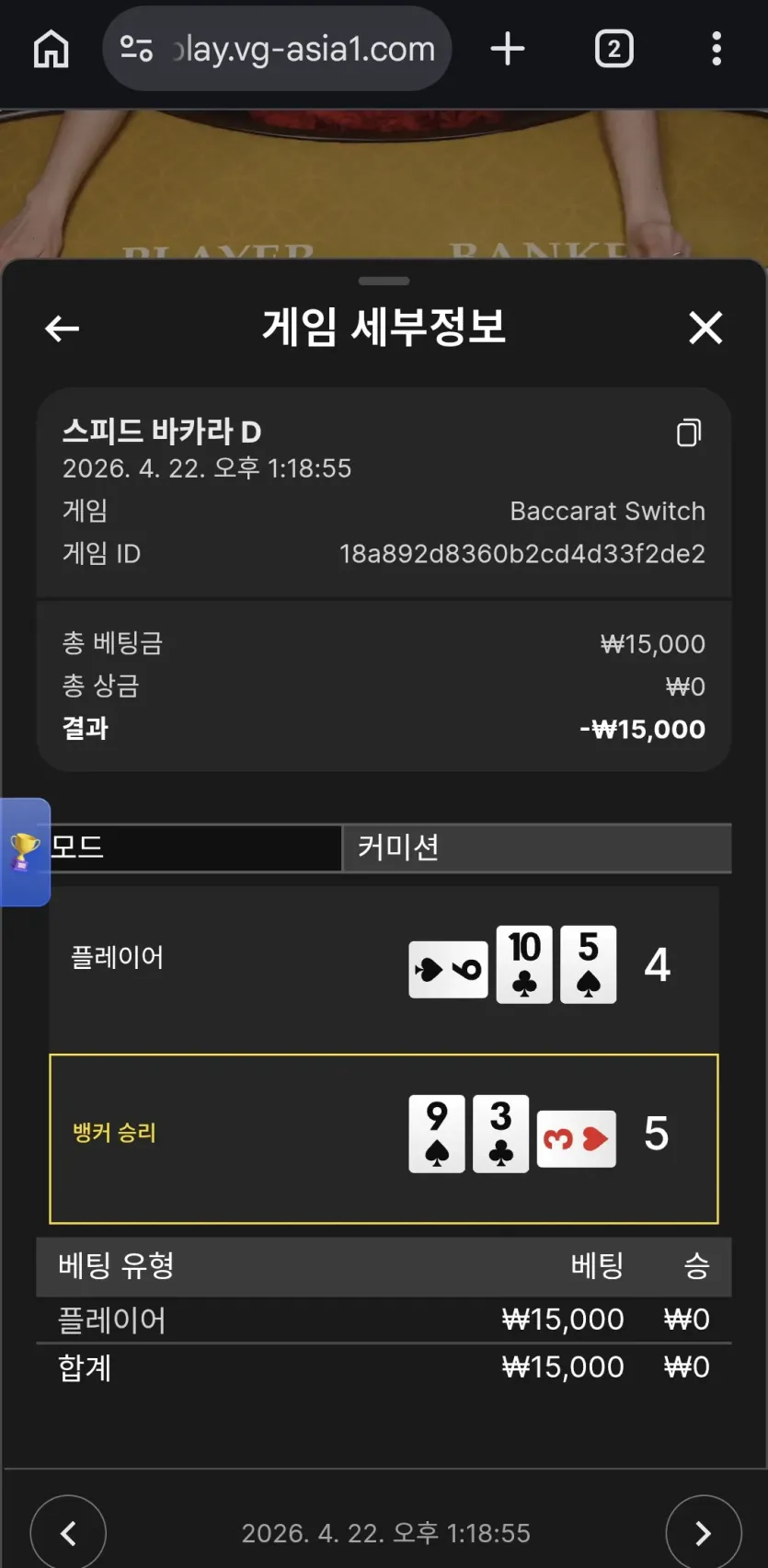
Task: Open the tab switcher showing 2 tabs
Action: [614, 49]
